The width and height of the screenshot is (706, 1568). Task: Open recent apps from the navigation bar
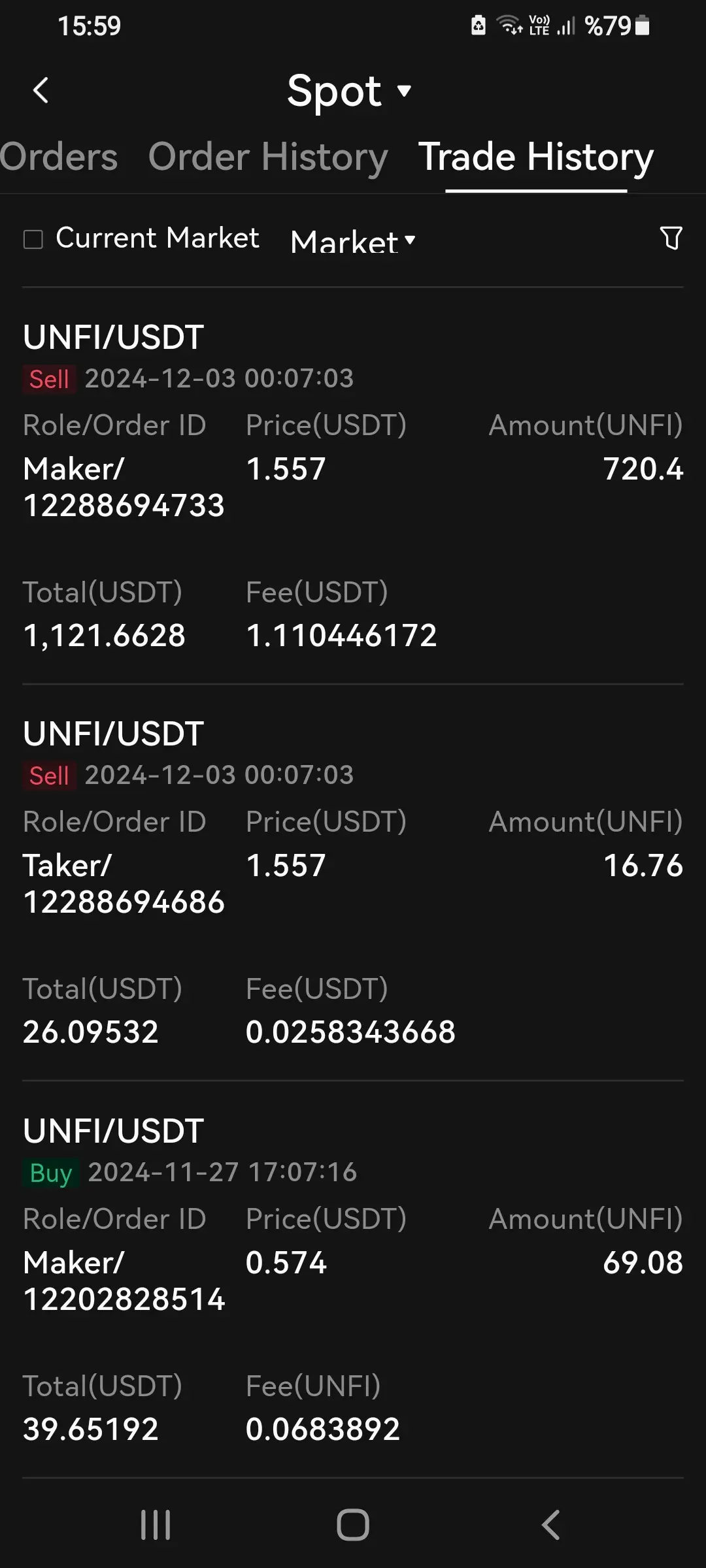click(156, 1525)
